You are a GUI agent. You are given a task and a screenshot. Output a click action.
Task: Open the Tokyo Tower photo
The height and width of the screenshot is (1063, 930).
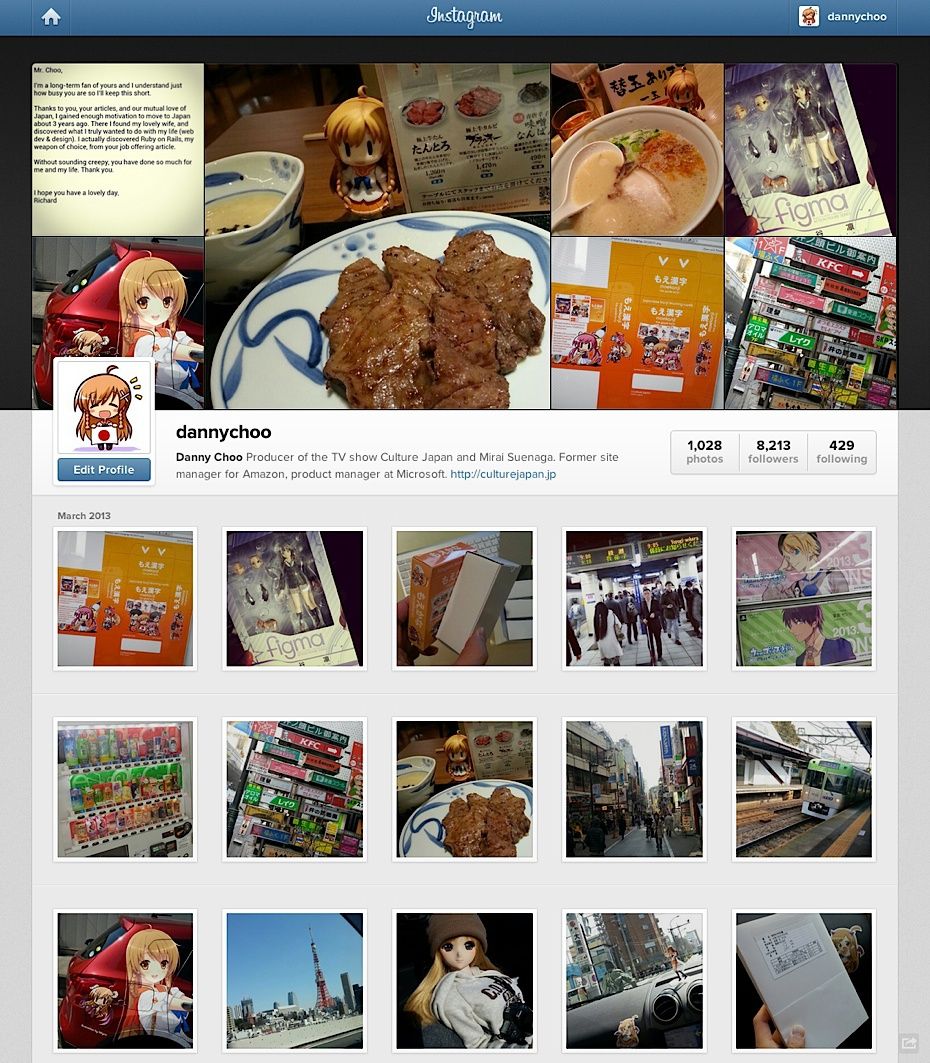coord(294,980)
